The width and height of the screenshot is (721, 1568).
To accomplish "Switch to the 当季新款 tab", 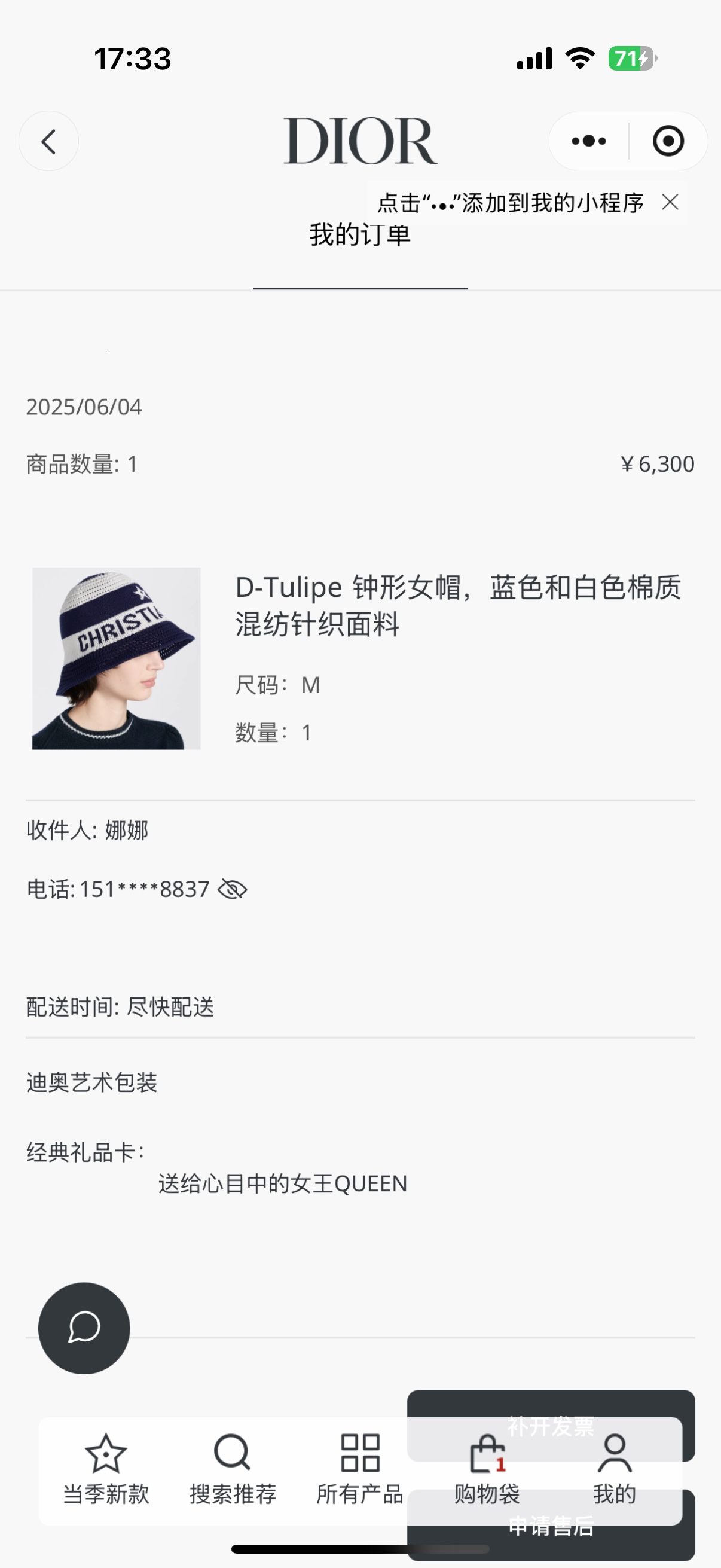I will (x=106, y=1468).
